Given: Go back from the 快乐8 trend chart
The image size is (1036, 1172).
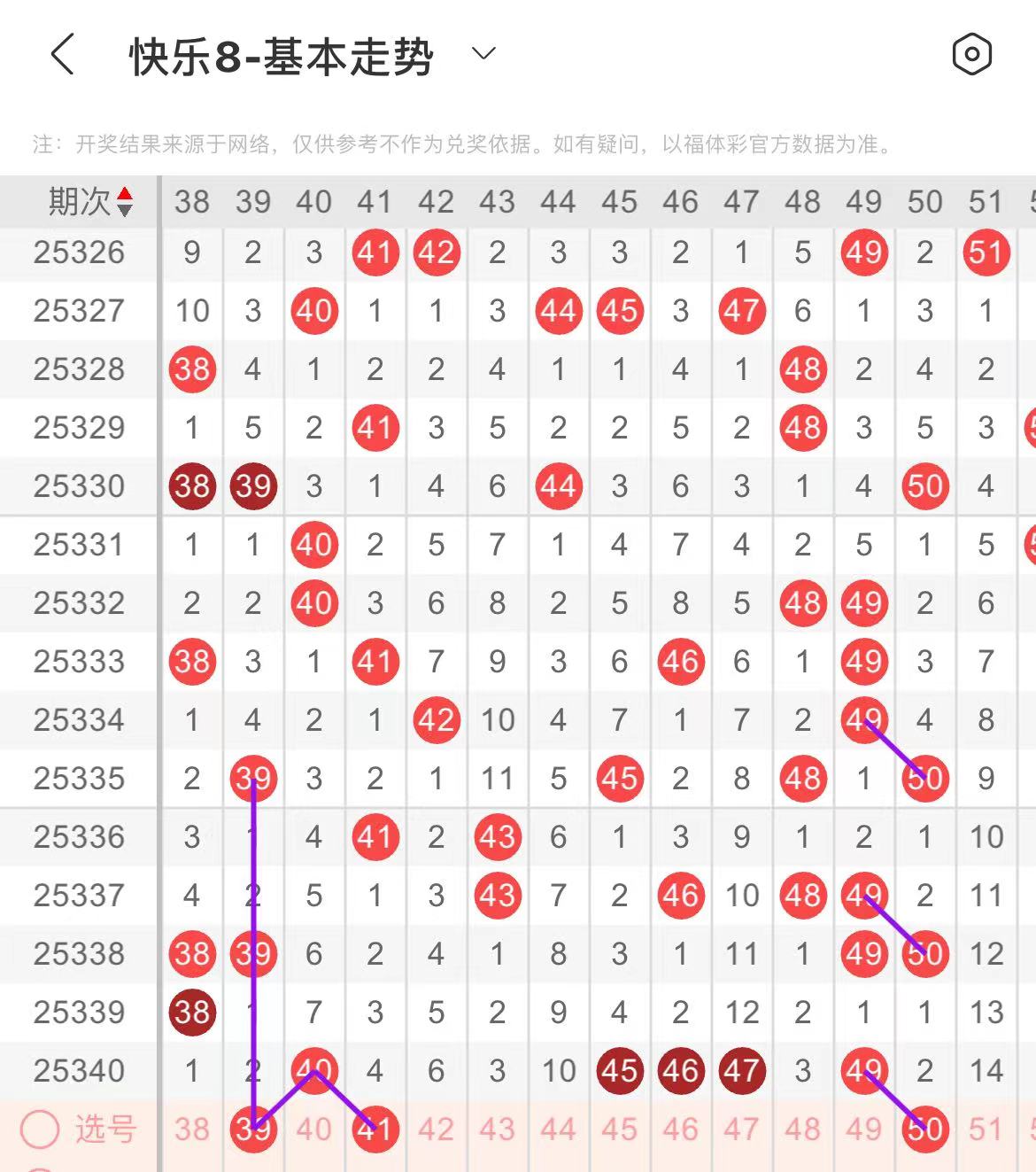Looking at the screenshot, I should pyautogui.click(x=62, y=55).
